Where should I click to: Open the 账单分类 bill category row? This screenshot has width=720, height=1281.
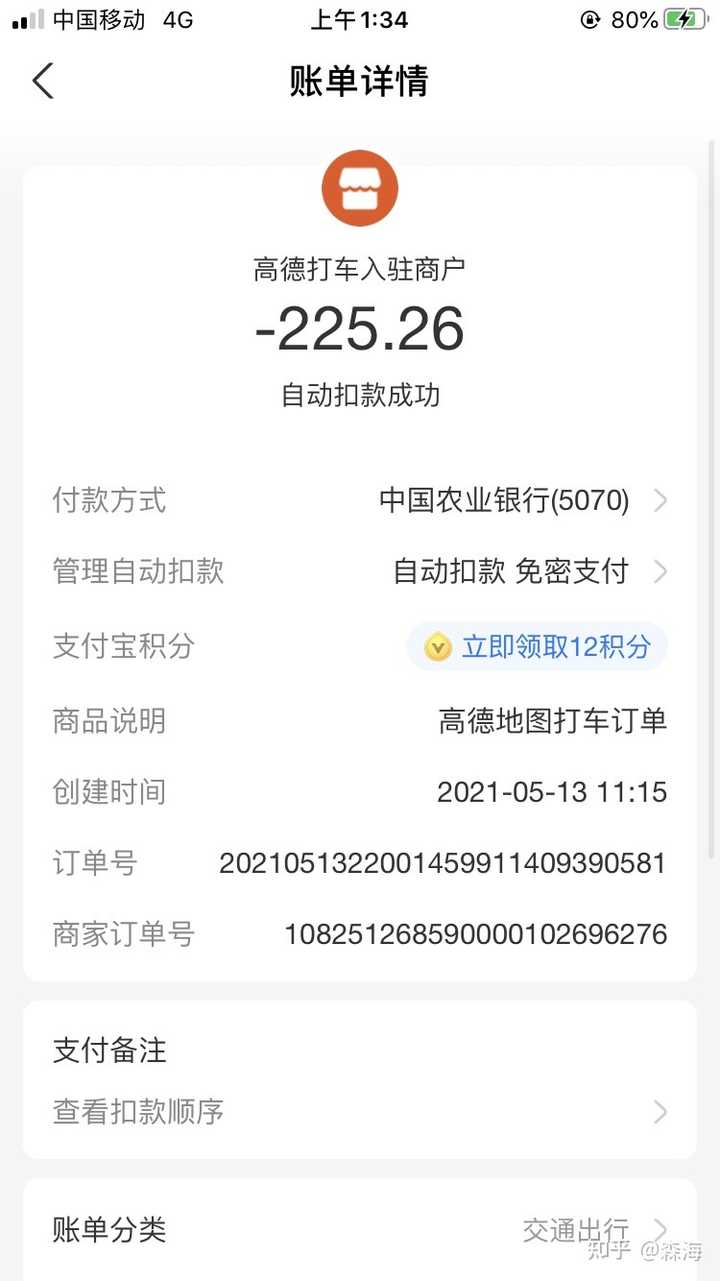pyautogui.click(x=360, y=1229)
